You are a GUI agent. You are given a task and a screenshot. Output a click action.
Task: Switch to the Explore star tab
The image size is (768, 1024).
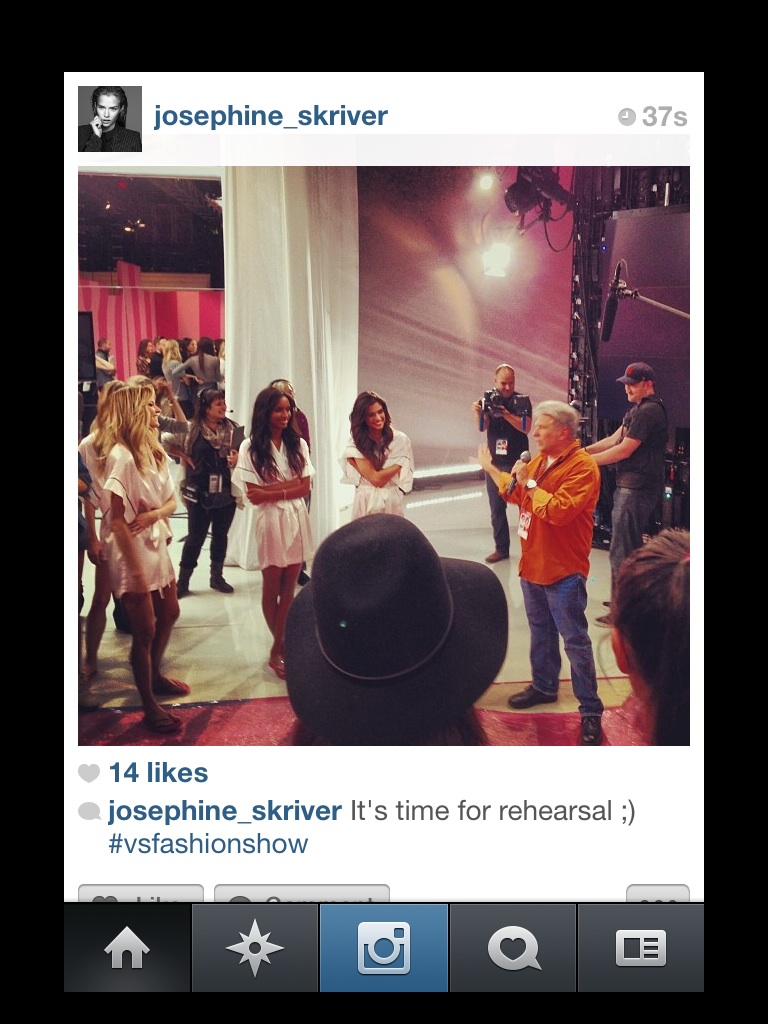[x=255, y=947]
